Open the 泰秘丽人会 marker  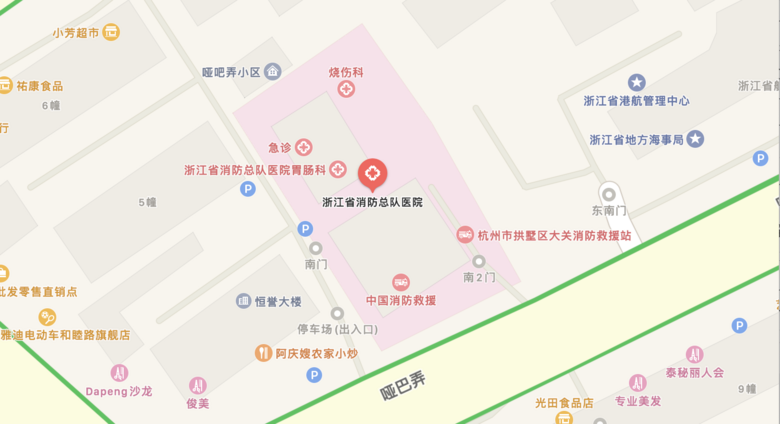click(694, 354)
